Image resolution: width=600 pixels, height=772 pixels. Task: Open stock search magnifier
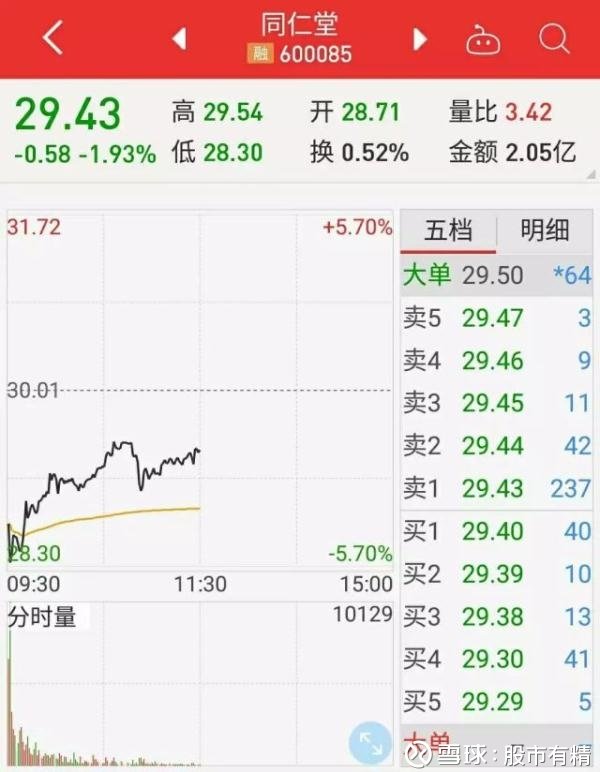point(553,39)
